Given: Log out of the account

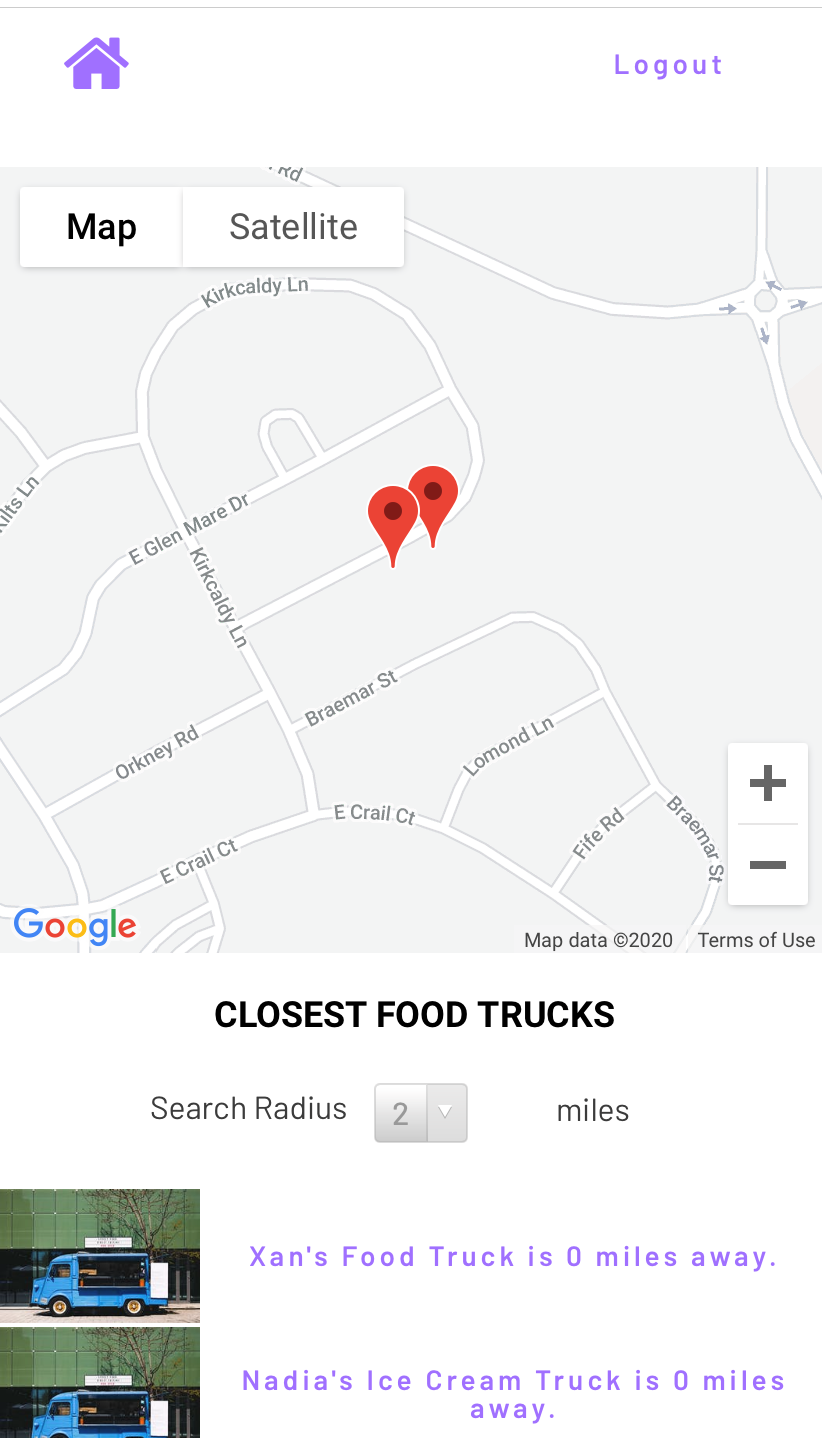Looking at the screenshot, I should (x=668, y=65).
